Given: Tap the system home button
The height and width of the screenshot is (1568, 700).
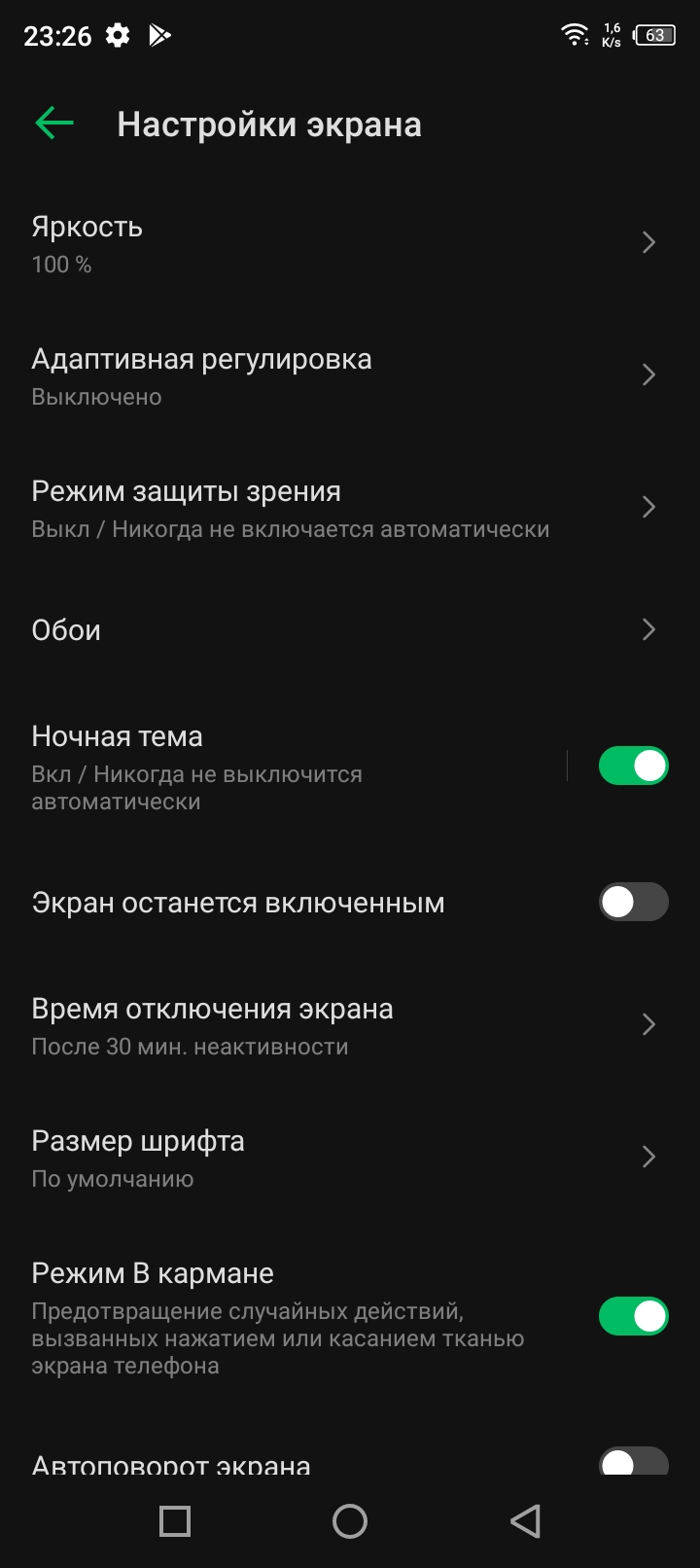Looking at the screenshot, I should pos(350,1521).
